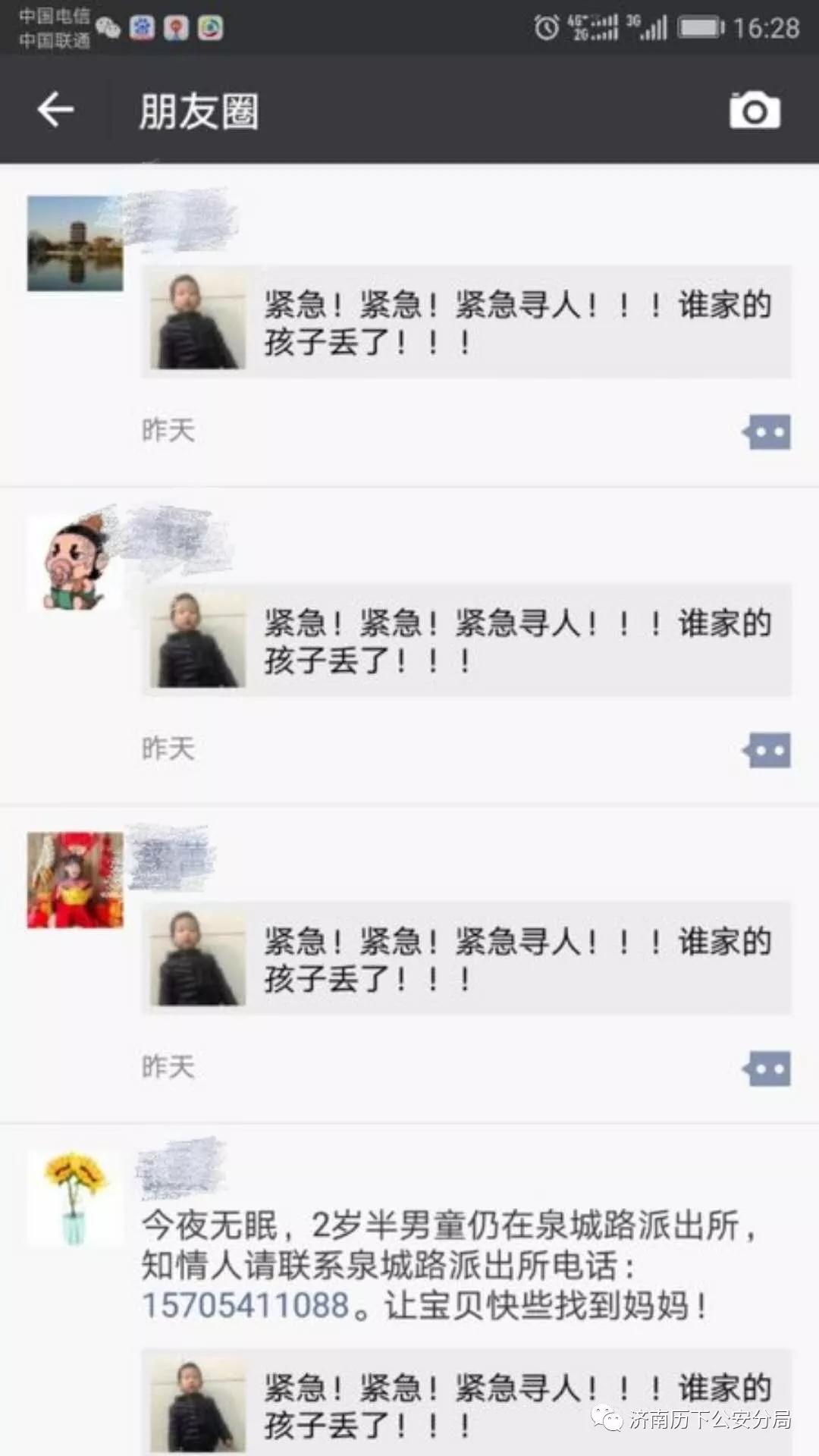Image resolution: width=819 pixels, height=1456 pixels.
Task: Open the shared article under the red doll avatar
Action: pos(466,959)
